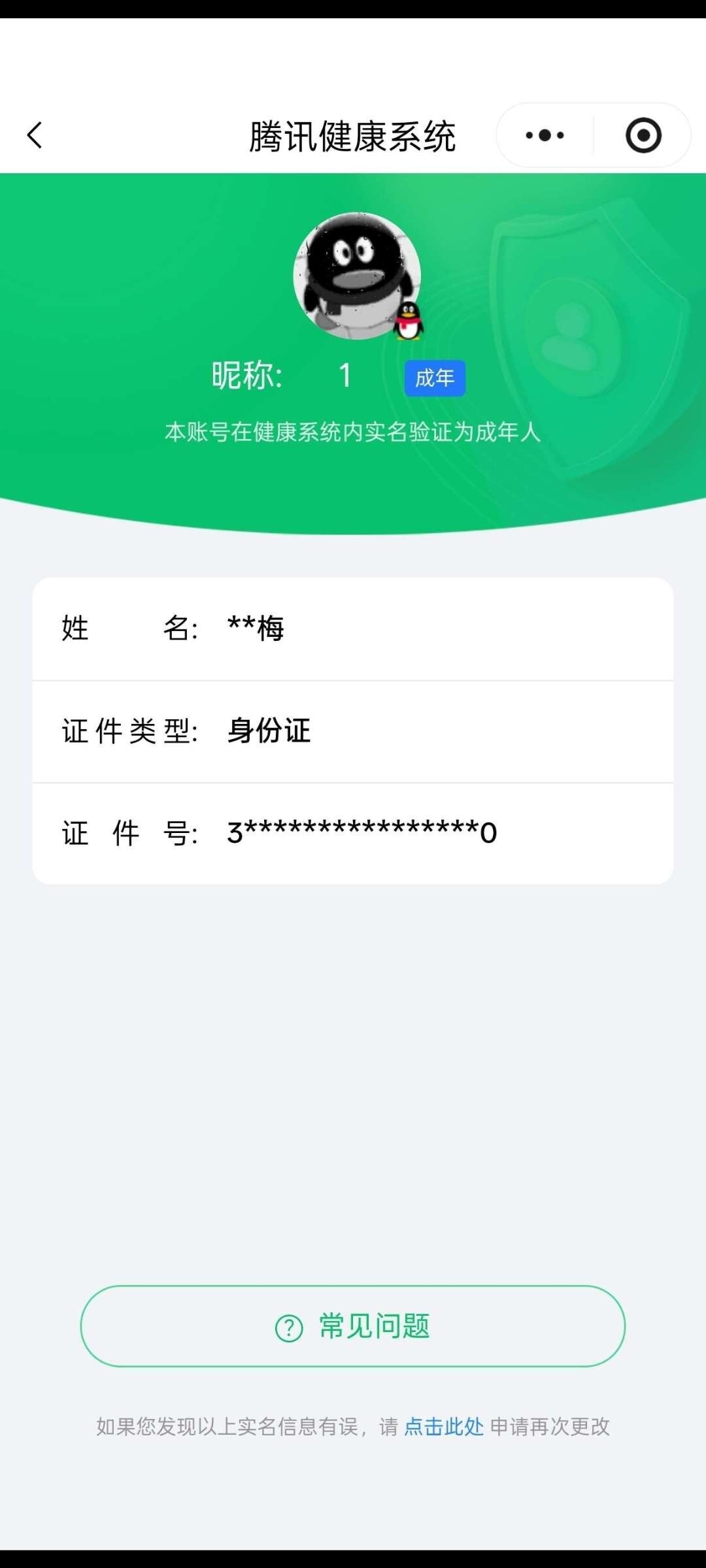Open the 常见问题 FAQ button
This screenshot has height=1568, width=706.
(353, 1328)
